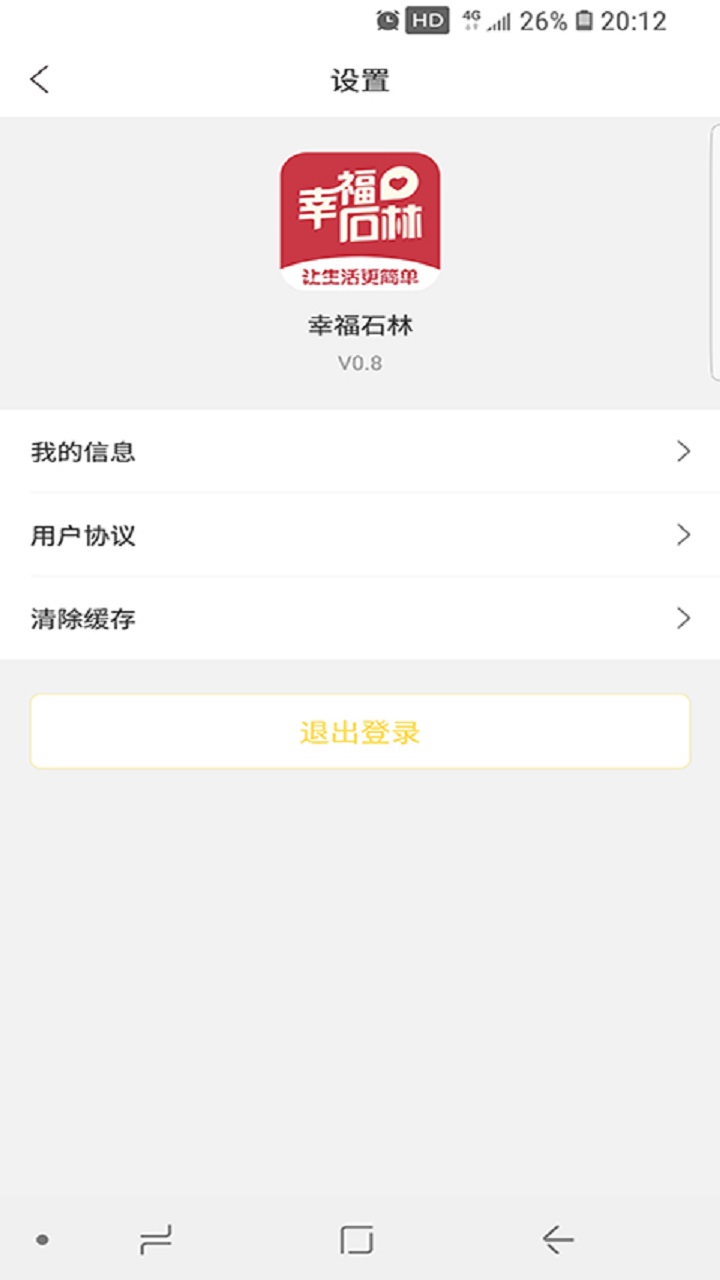Tap the home button on the navigation bar
This screenshot has width=720, height=1280.
pyautogui.click(x=355, y=1238)
